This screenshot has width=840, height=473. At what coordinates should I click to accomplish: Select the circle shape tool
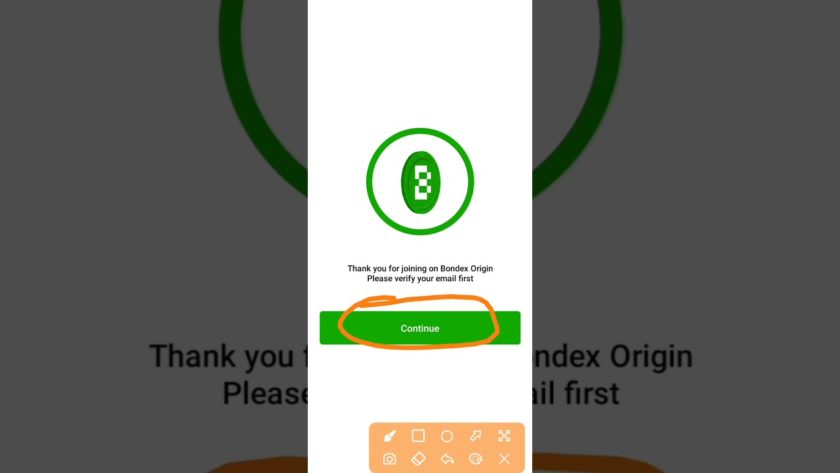[x=447, y=436]
